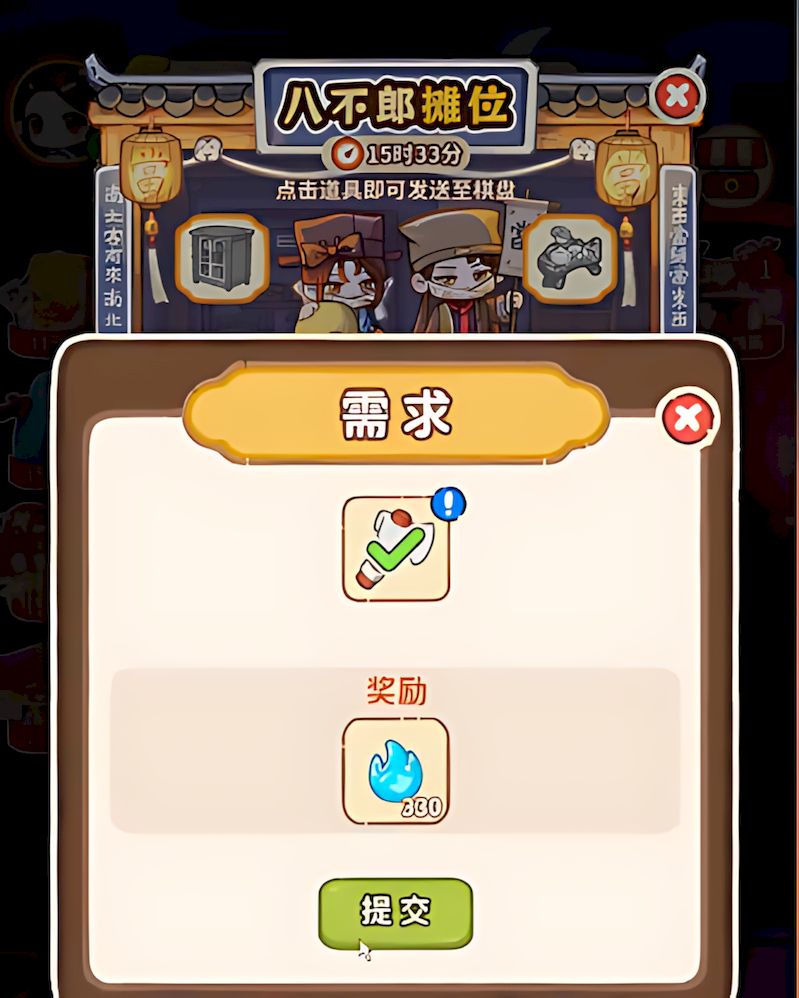Select the dark sculpture item in stall
This screenshot has height=998, width=799.
pyautogui.click(x=569, y=258)
